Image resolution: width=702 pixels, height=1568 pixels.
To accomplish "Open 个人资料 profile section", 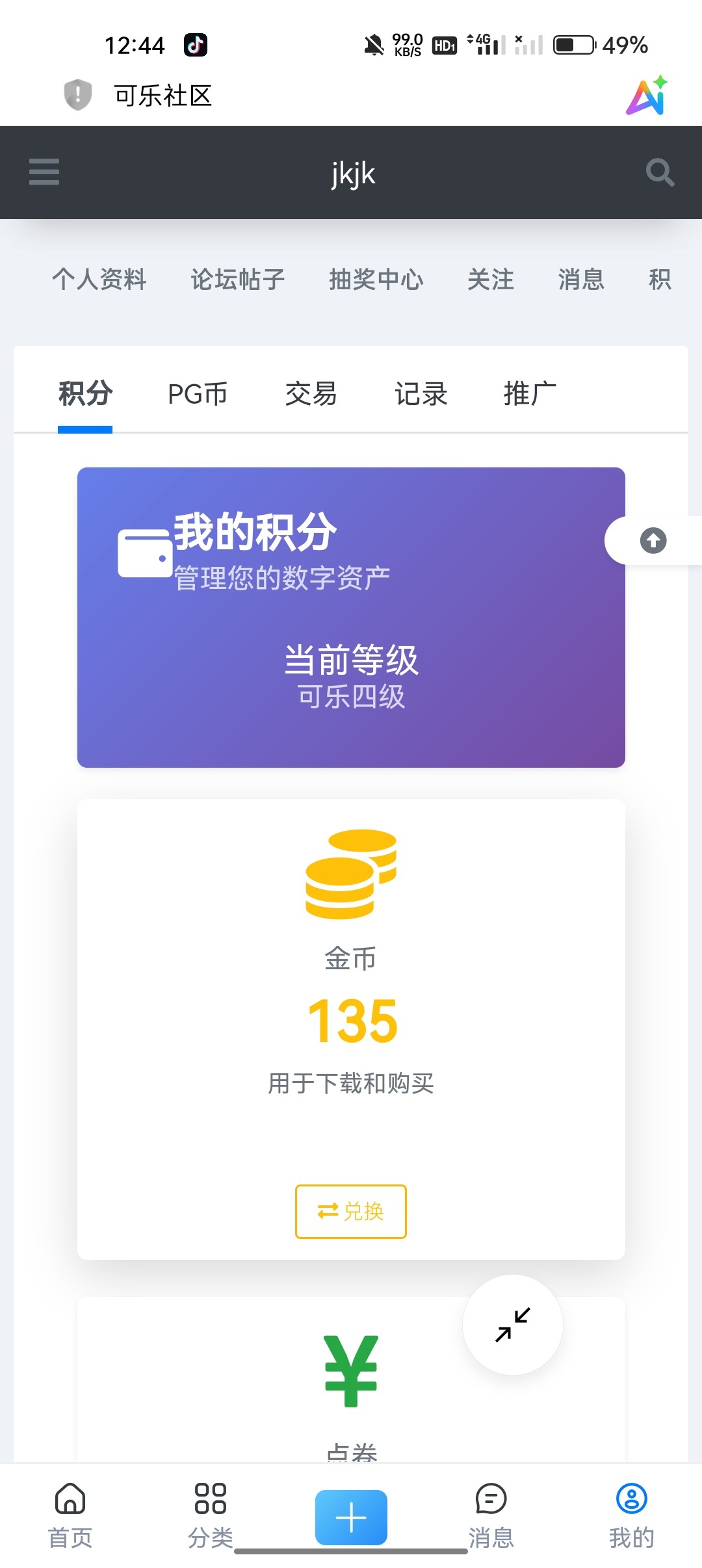I will tap(99, 280).
